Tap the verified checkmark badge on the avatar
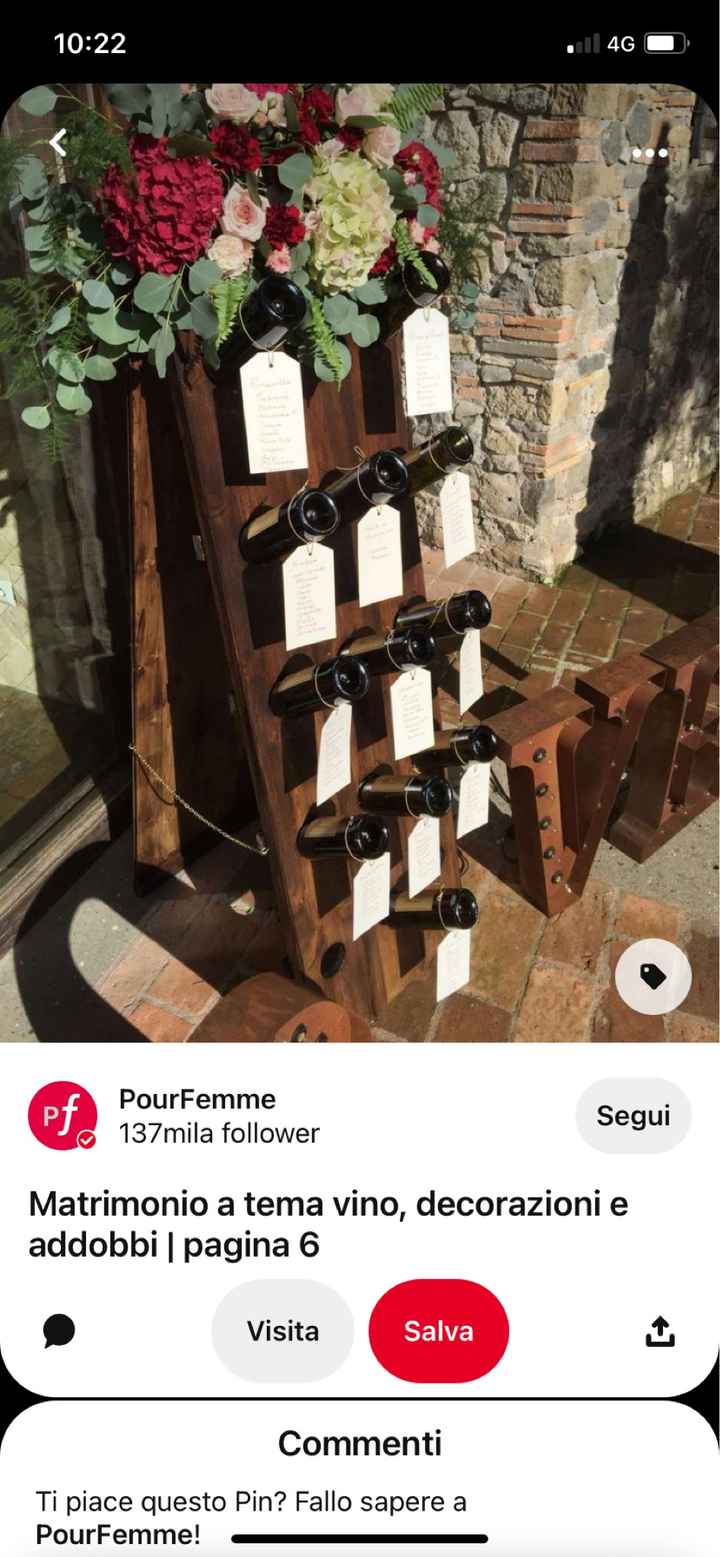Image resolution: width=720 pixels, height=1557 pixels. (86, 1140)
